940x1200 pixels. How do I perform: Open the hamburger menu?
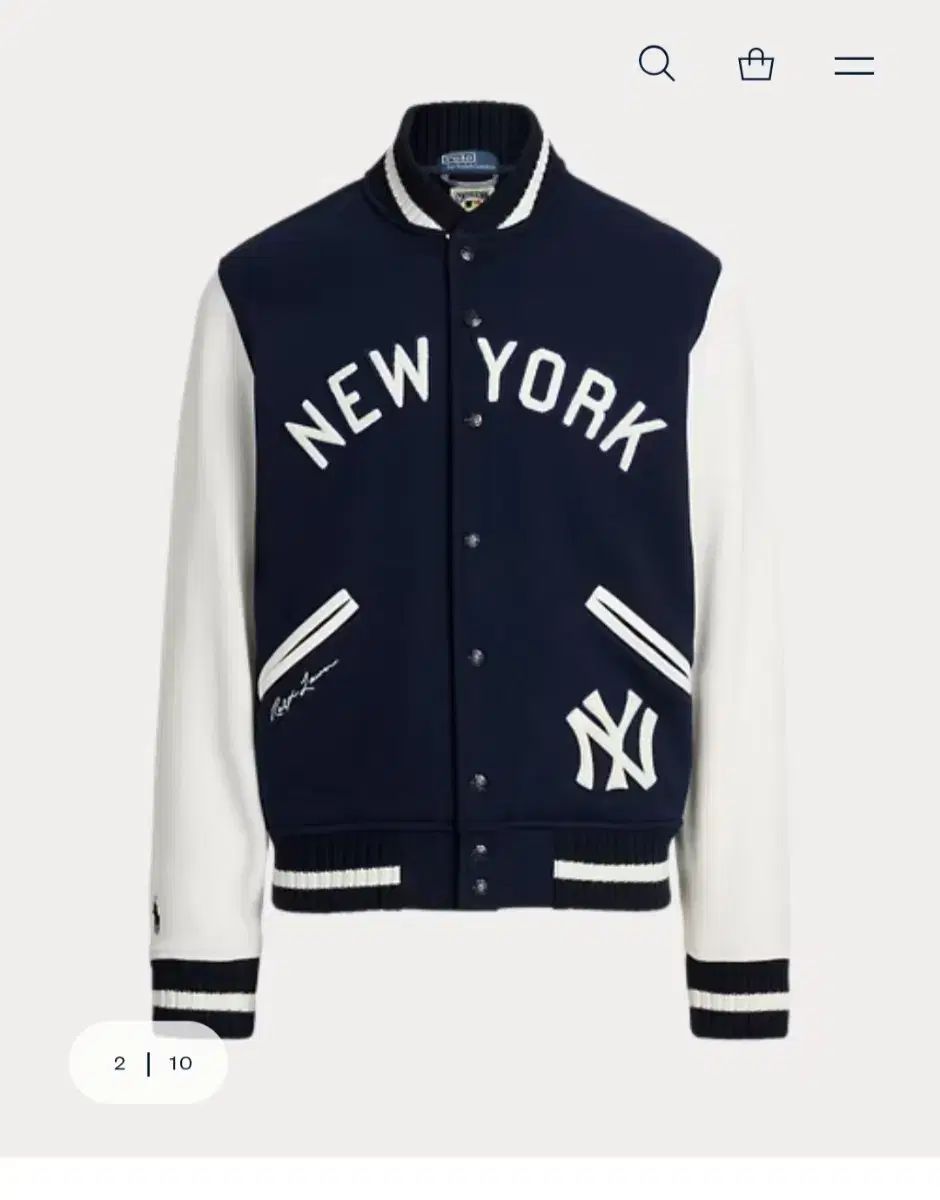[854, 66]
